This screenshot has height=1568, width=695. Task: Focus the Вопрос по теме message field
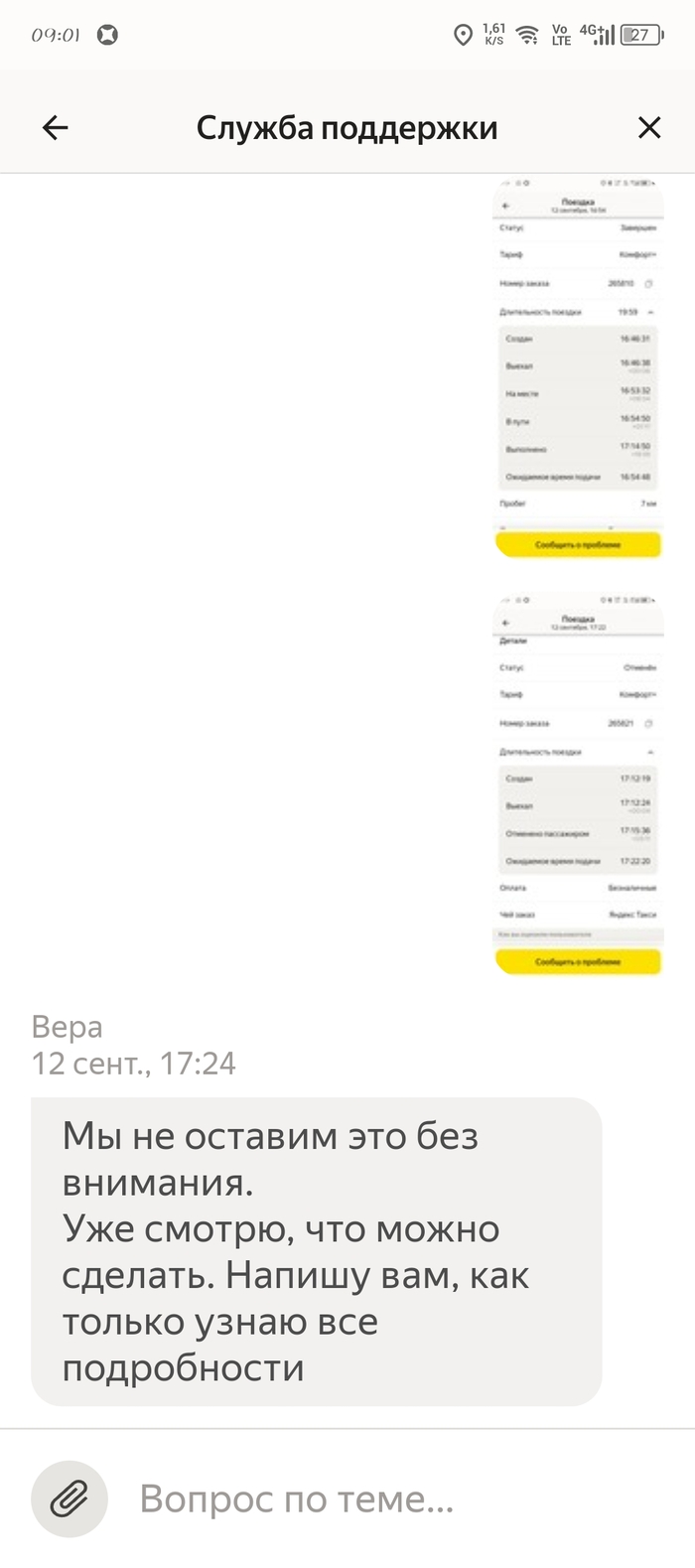pos(397,1498)
